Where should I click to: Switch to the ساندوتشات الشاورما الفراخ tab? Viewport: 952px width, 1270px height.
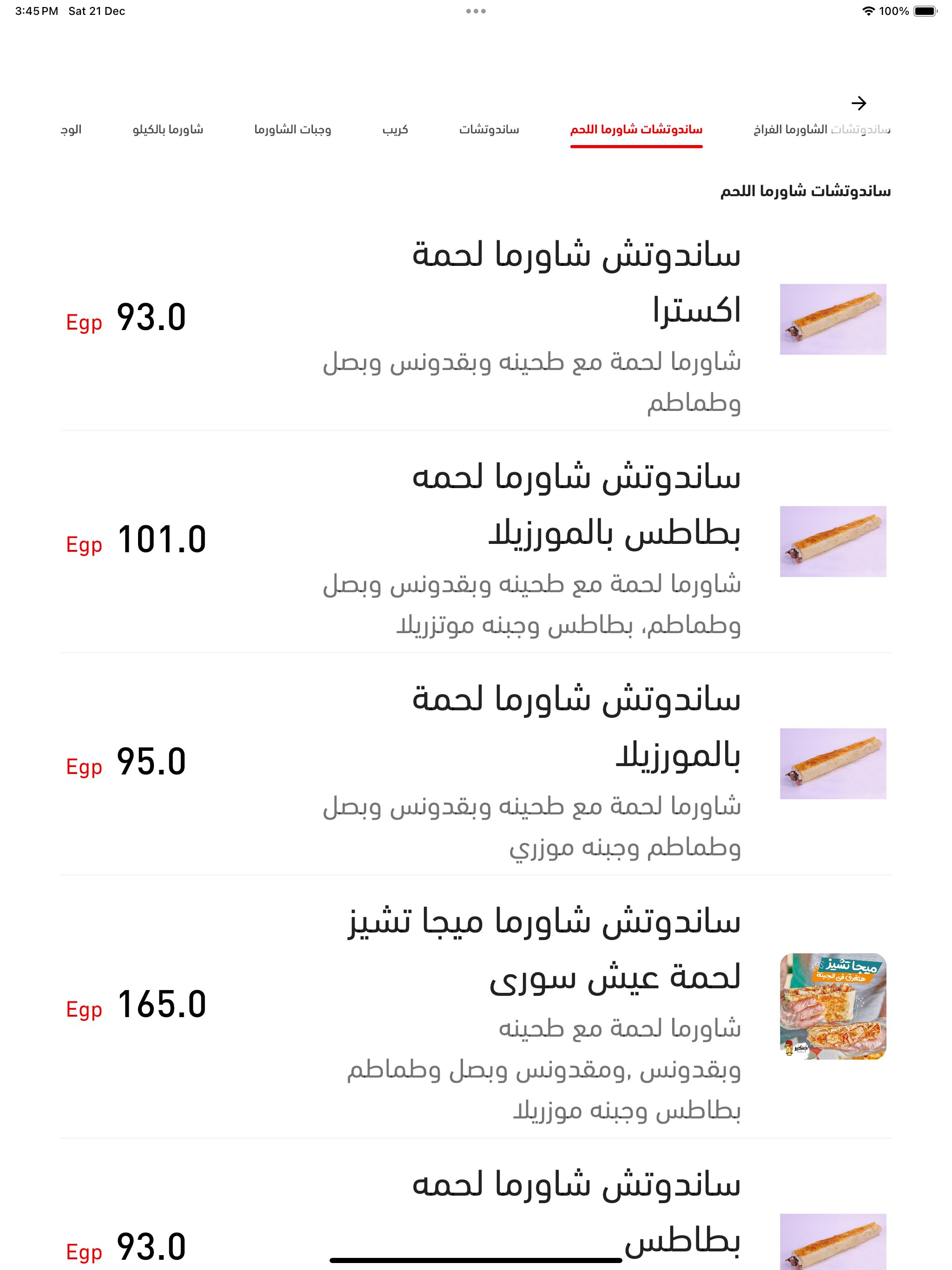coord(822,130)
